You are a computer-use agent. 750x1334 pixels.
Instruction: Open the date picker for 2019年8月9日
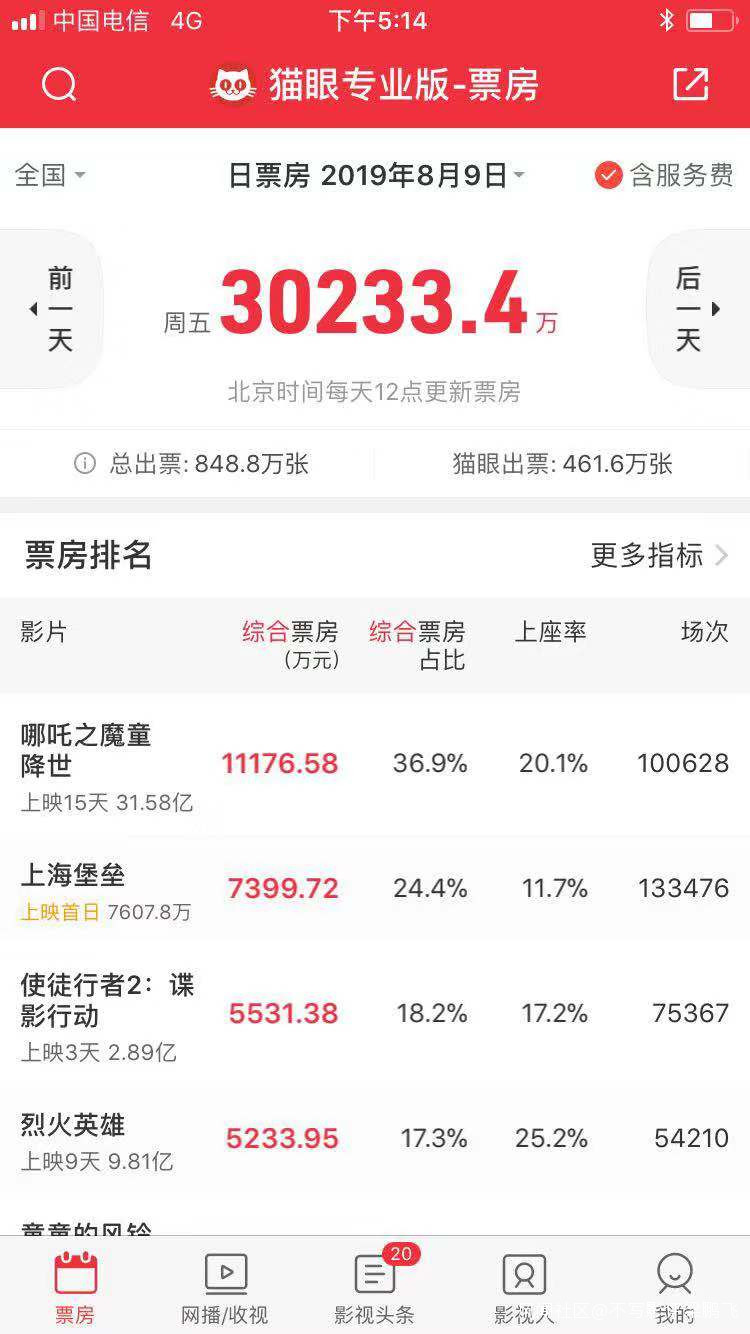pos(376,176)
